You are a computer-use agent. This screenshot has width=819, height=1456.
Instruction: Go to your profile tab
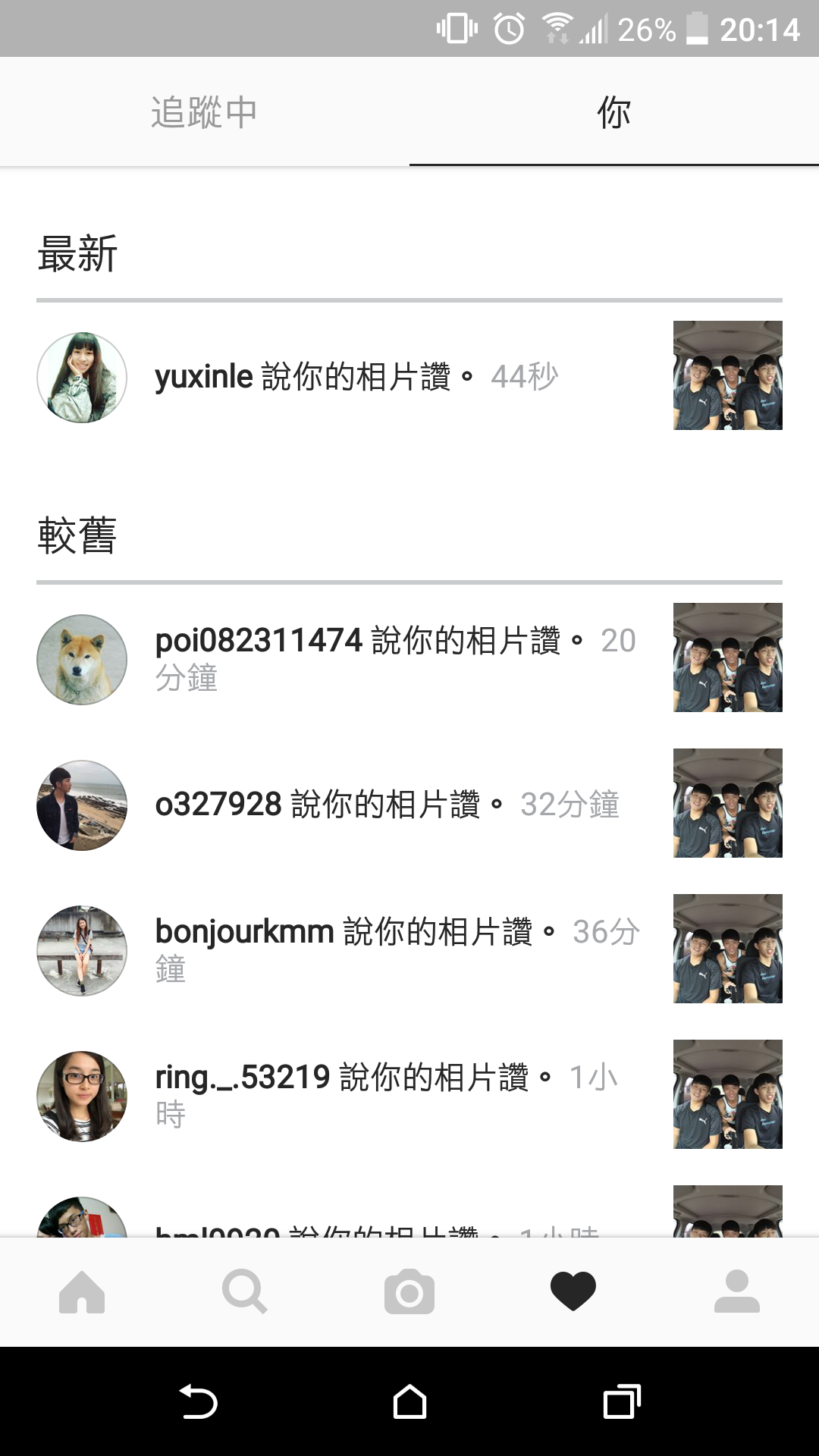pos(737,1292)
